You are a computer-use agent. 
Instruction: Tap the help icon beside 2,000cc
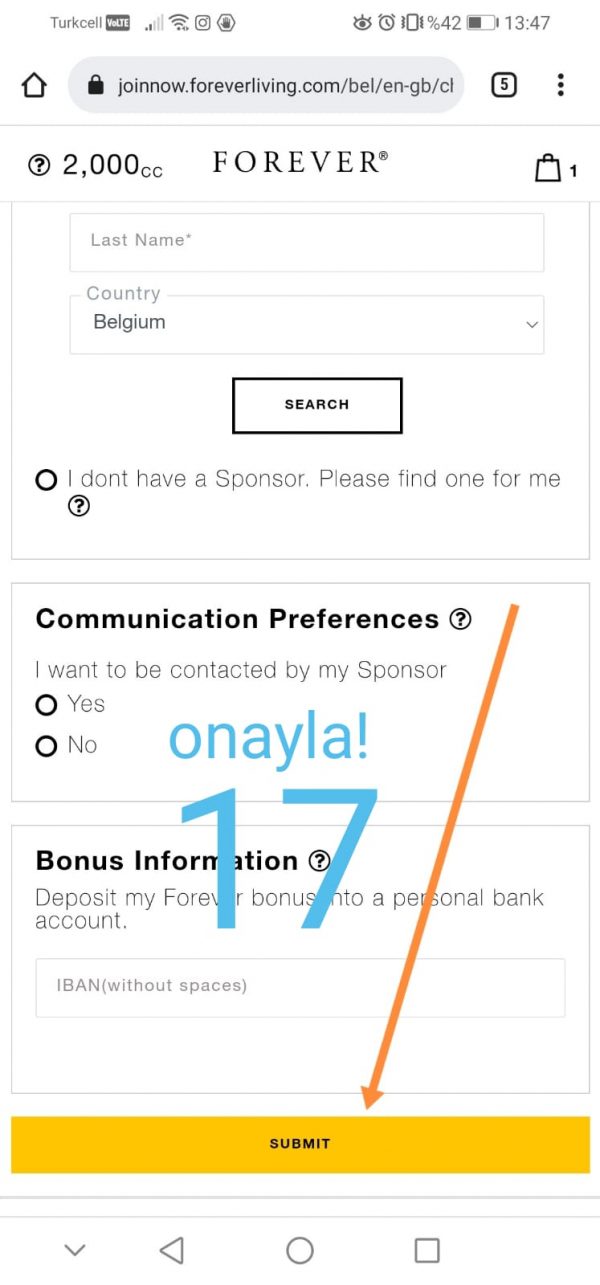[39, 166]
